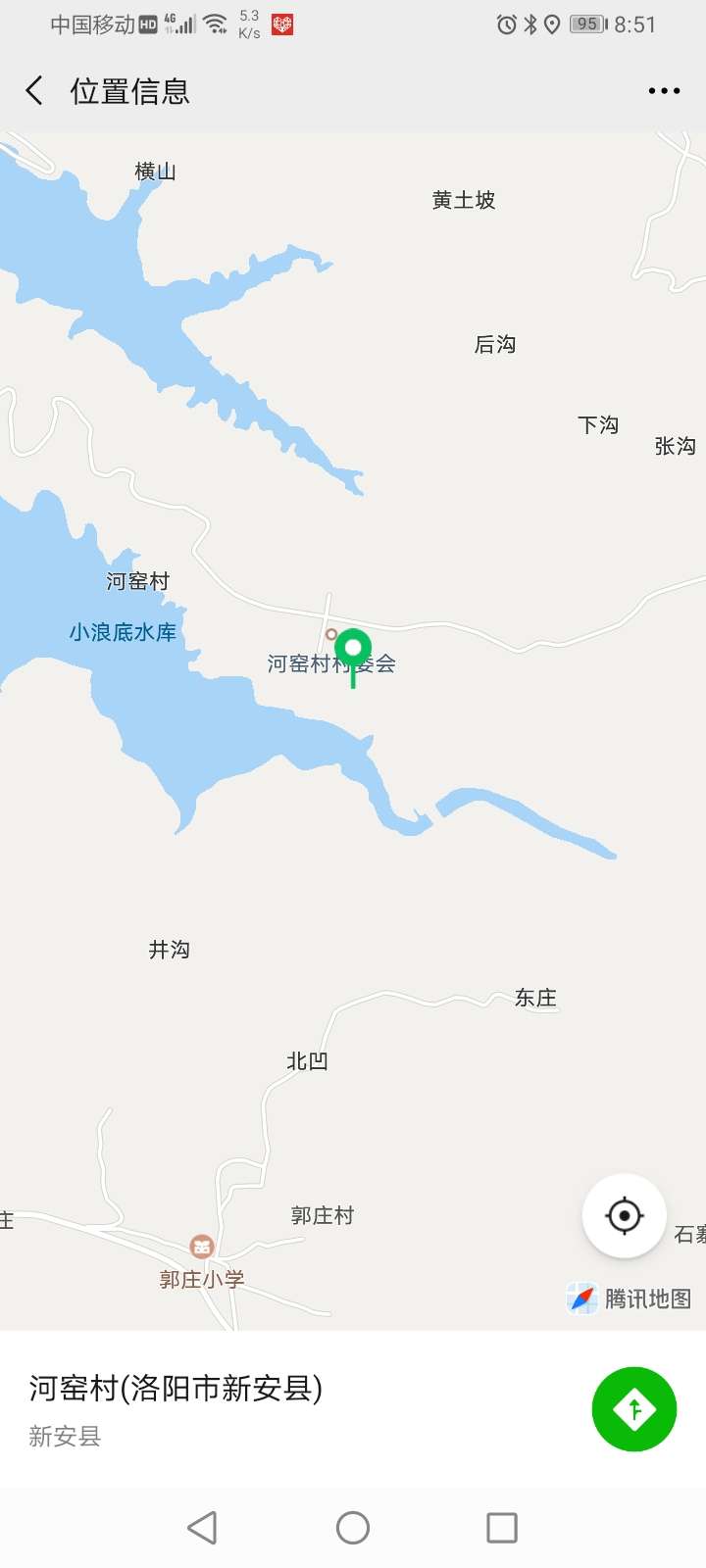Tap the system home button

[353, 1527]
